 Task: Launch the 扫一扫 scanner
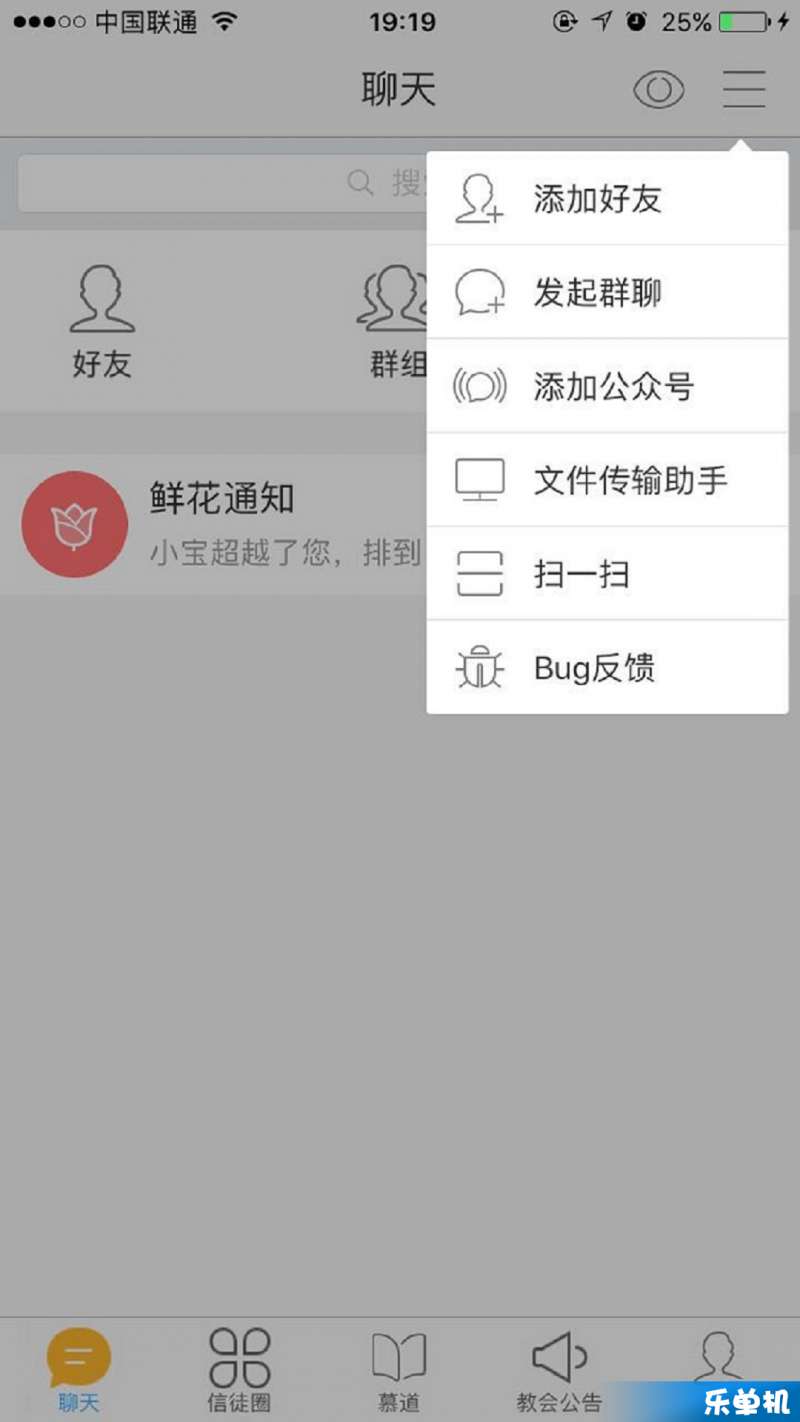[607, 574]
